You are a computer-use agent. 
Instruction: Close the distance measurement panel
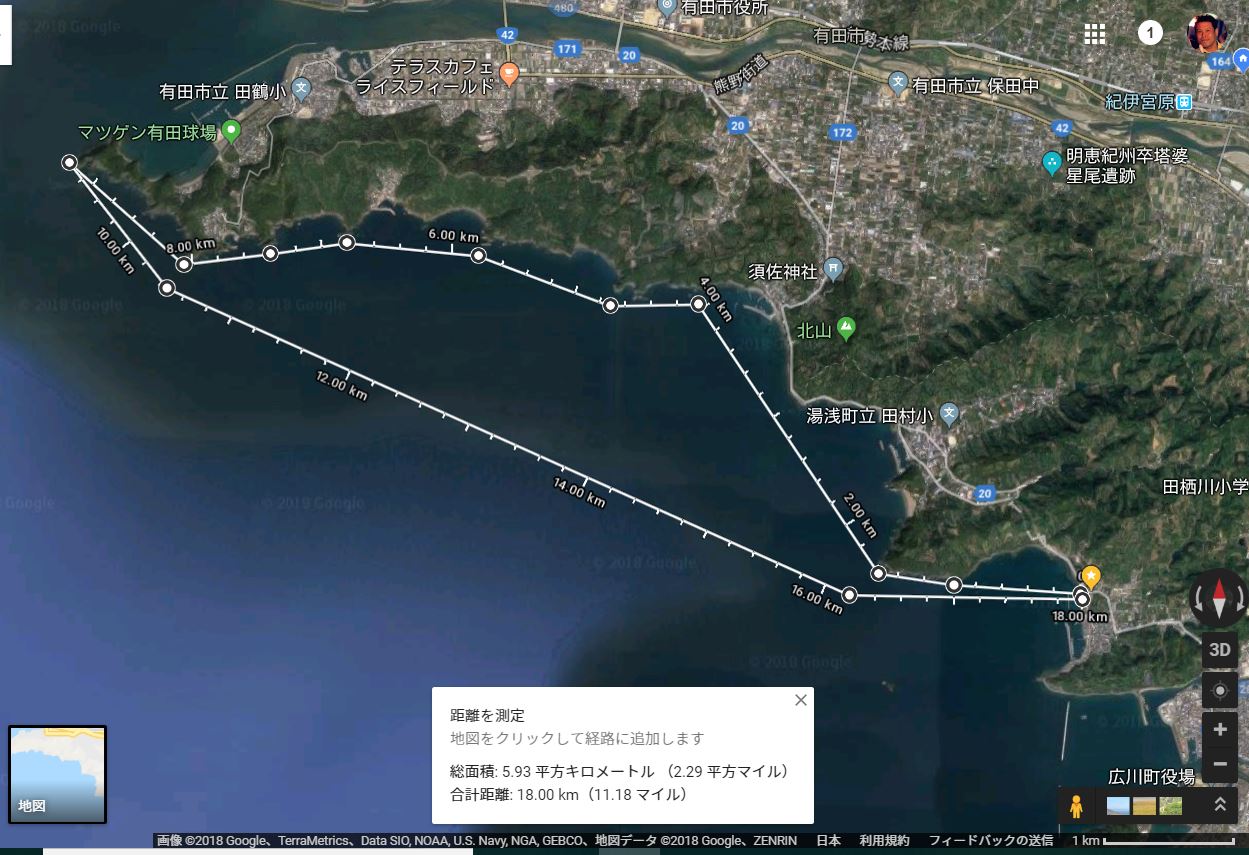pyautogui.click(x=800, y=700)
